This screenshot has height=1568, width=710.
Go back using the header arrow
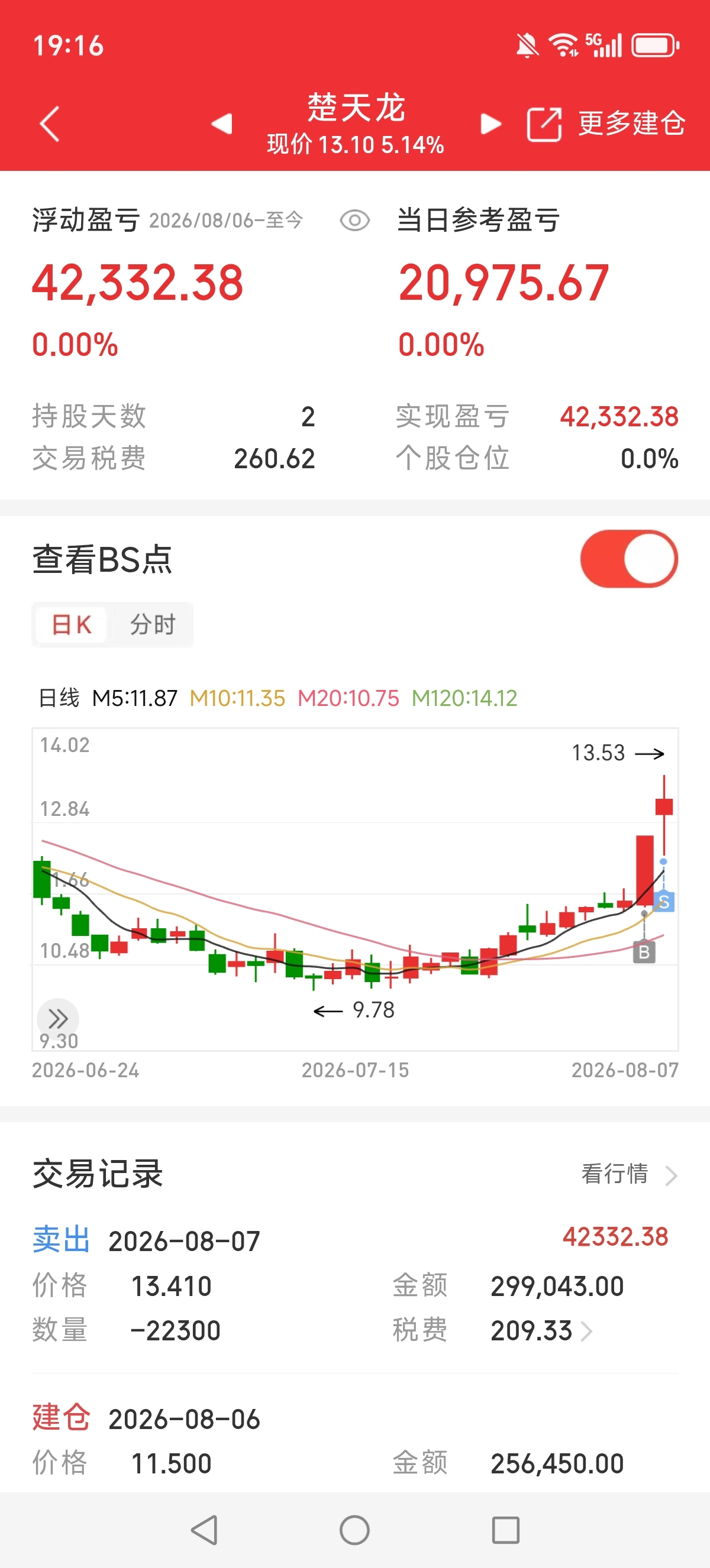tap(49, 124)
